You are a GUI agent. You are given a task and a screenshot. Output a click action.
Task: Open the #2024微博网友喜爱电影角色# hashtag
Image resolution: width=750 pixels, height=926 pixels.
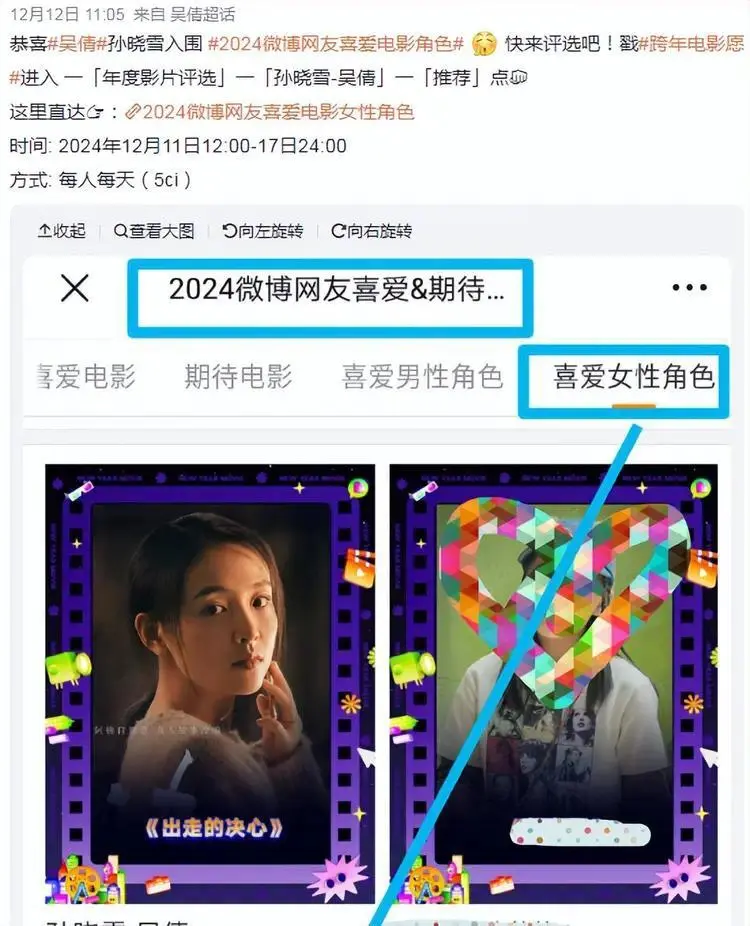(335, 45)
